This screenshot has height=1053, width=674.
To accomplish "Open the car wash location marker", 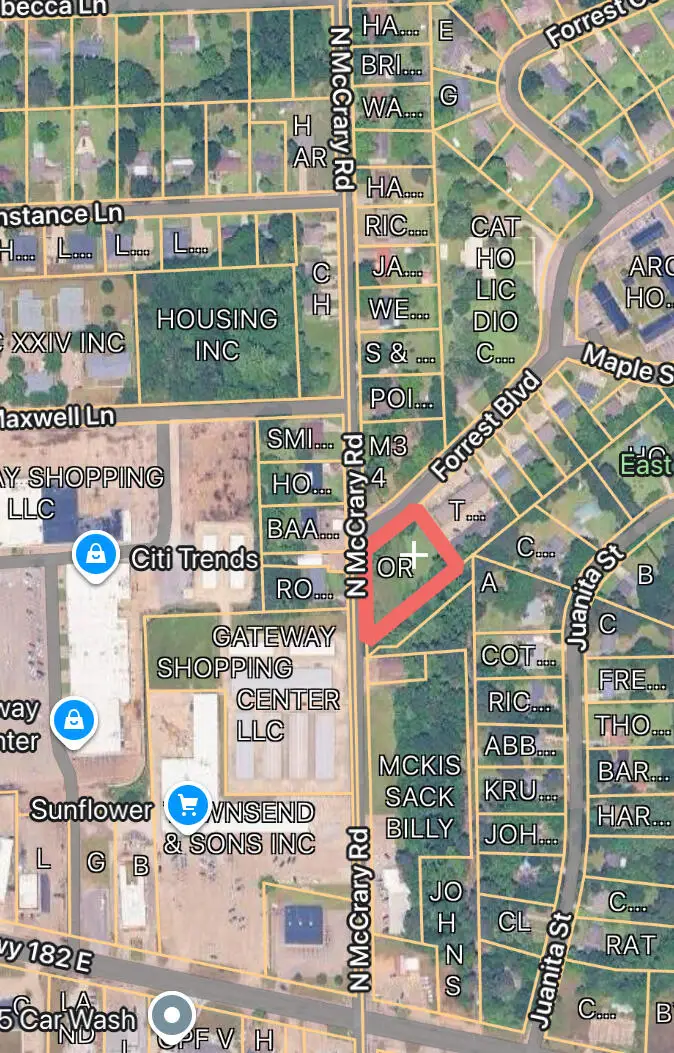I will tap(172, 1015).
